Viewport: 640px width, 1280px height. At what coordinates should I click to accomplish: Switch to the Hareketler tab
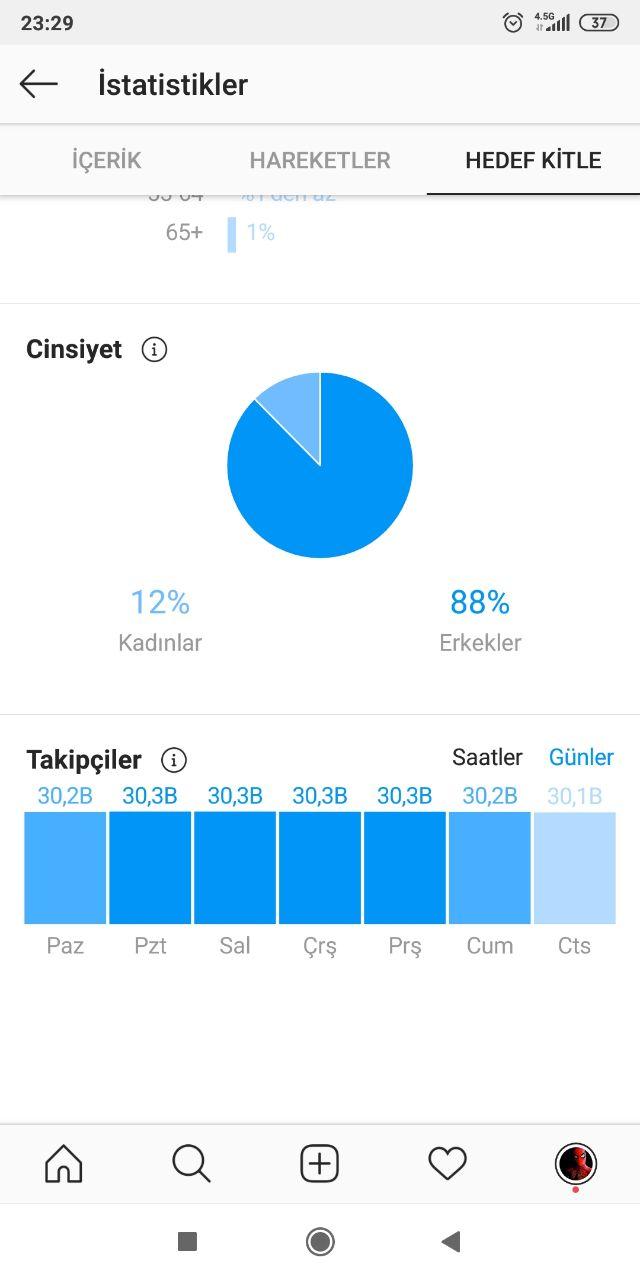pyautogui.click(x=320, y=160)
